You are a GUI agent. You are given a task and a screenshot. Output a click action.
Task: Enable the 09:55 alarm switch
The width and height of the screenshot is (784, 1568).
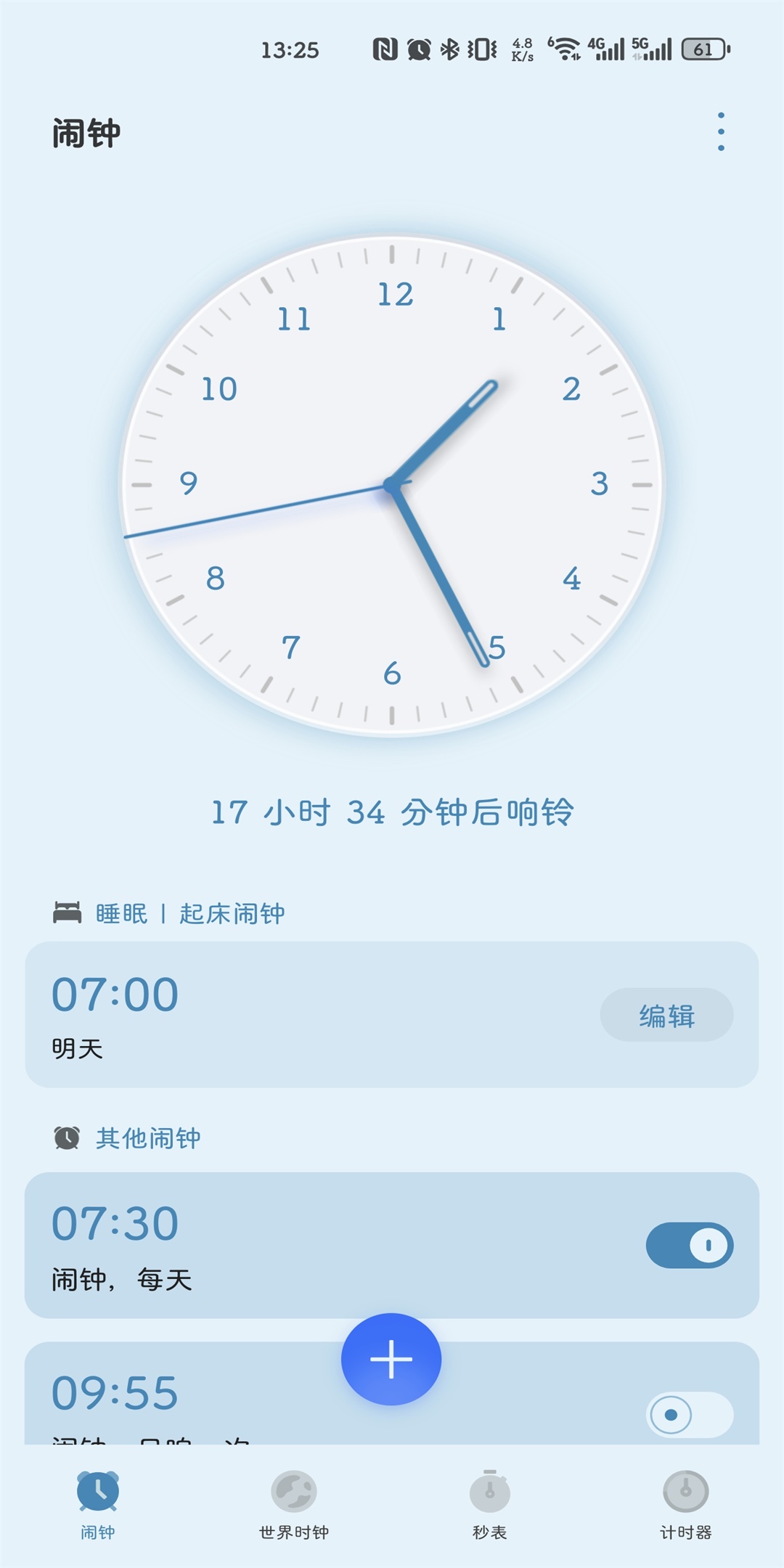[x=689, y=1414]
